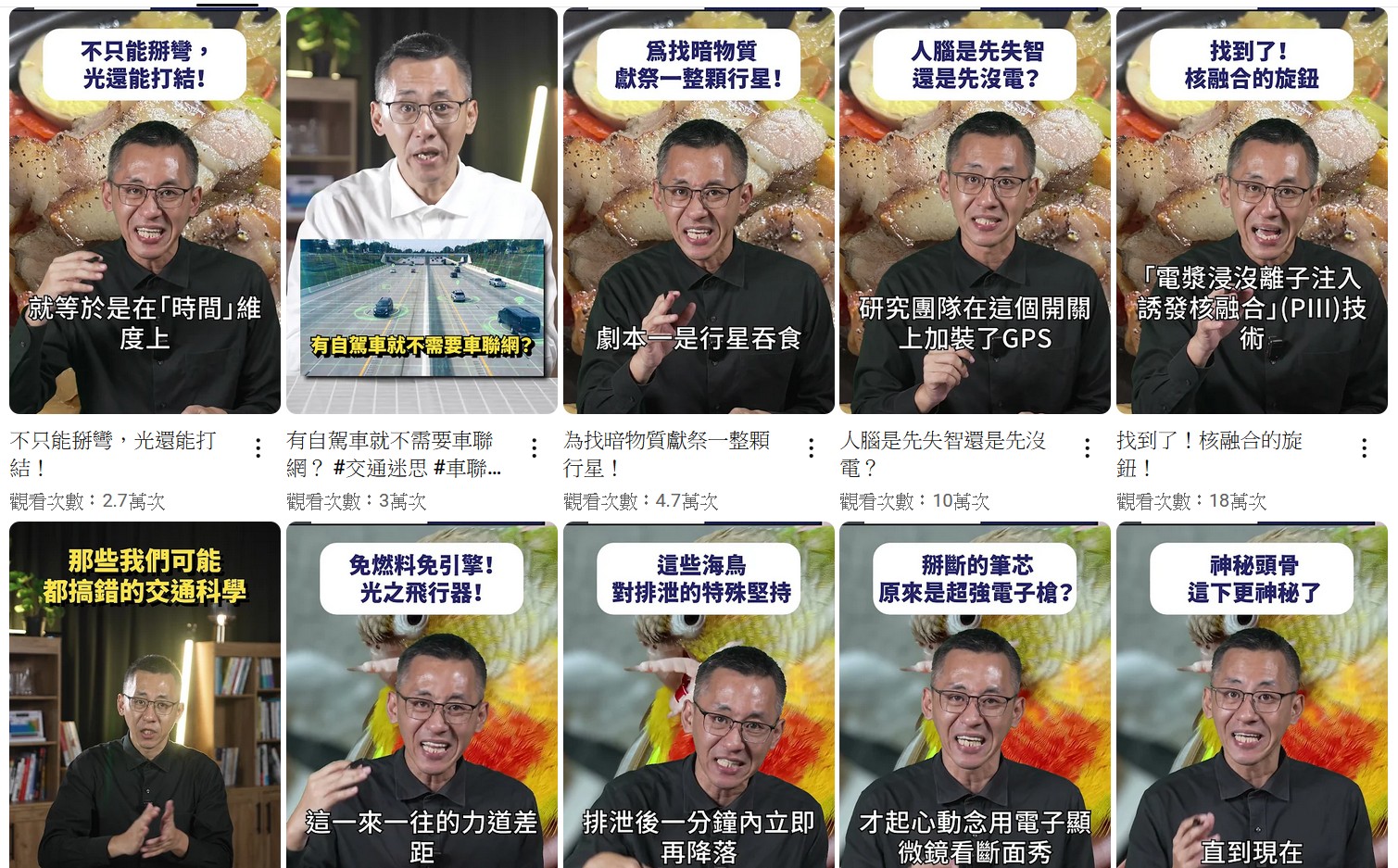
Task: Open the short 免燃料免引擎！光之飛行器！
Action: 422,695
